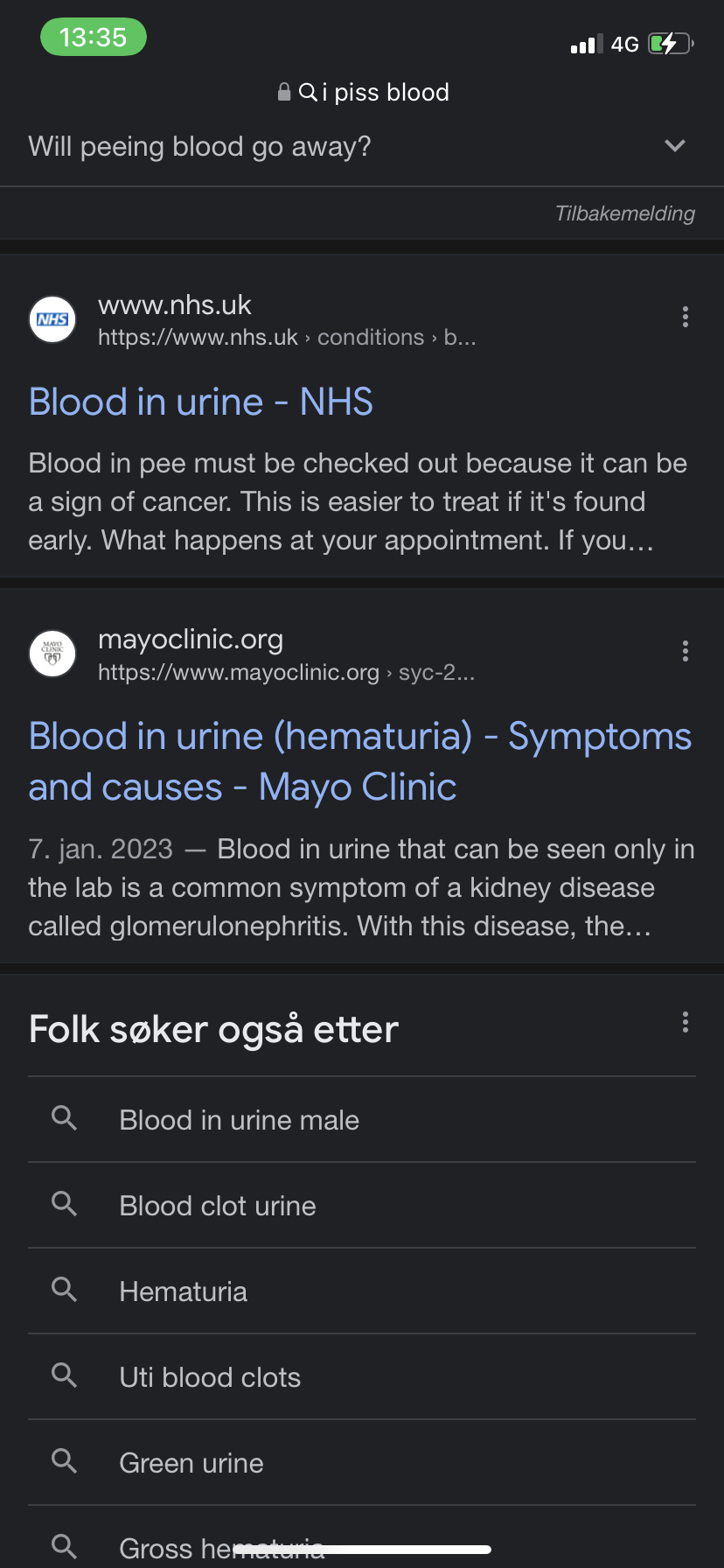Open the 'Blood in urine - NHS' result

[x=201, y=402]
